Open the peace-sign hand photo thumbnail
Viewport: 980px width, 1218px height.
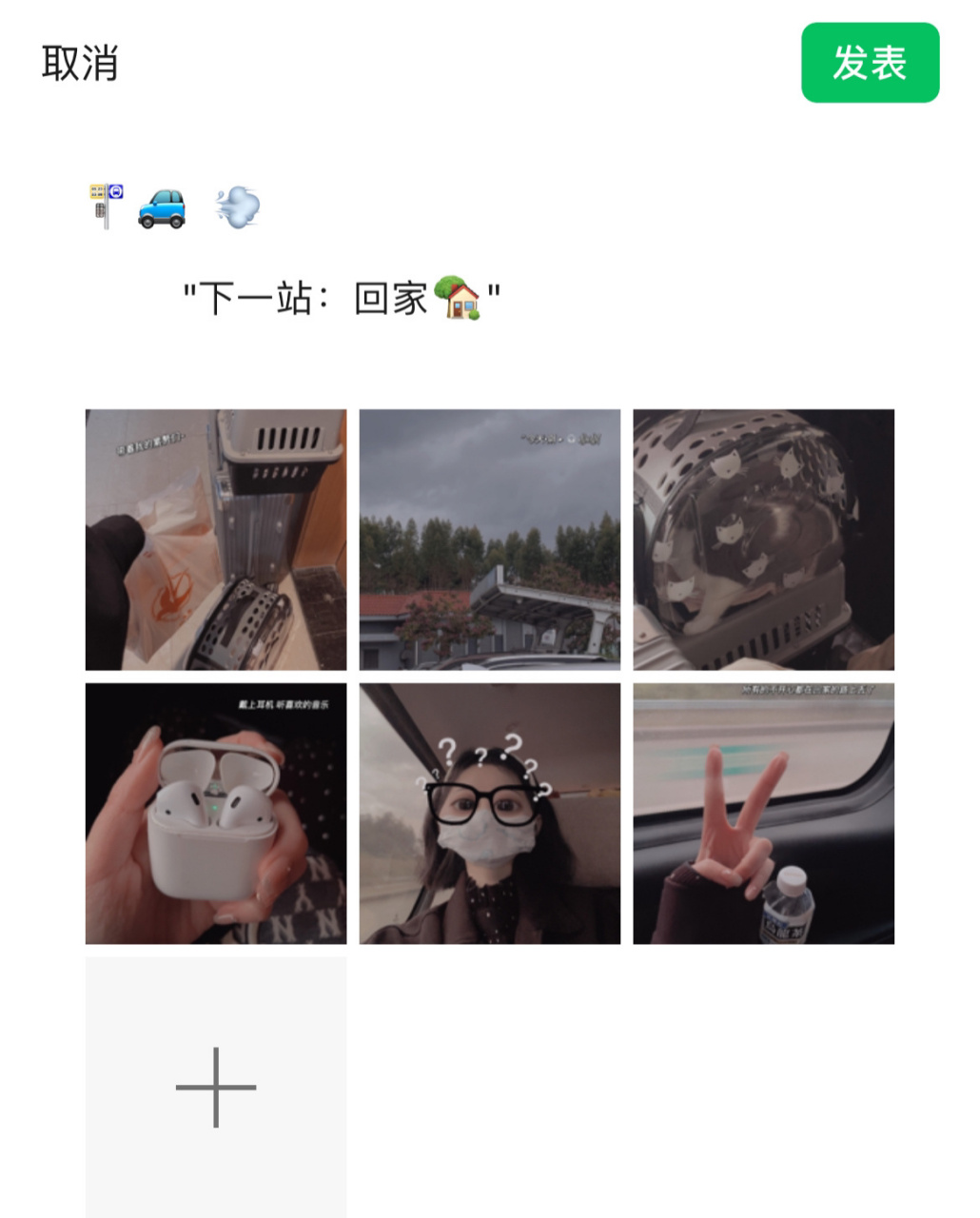point(763,811)
